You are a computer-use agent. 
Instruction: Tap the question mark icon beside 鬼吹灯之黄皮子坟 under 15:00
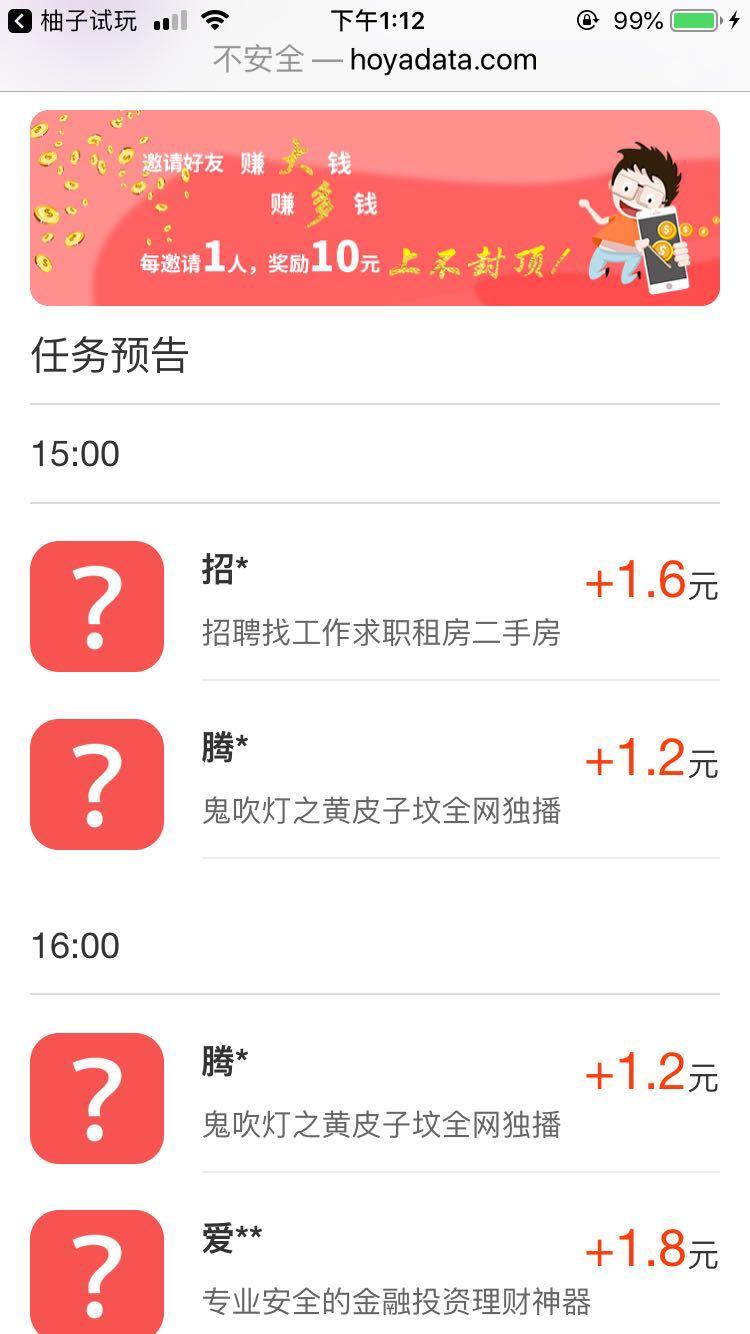click(x=96, y=783)
